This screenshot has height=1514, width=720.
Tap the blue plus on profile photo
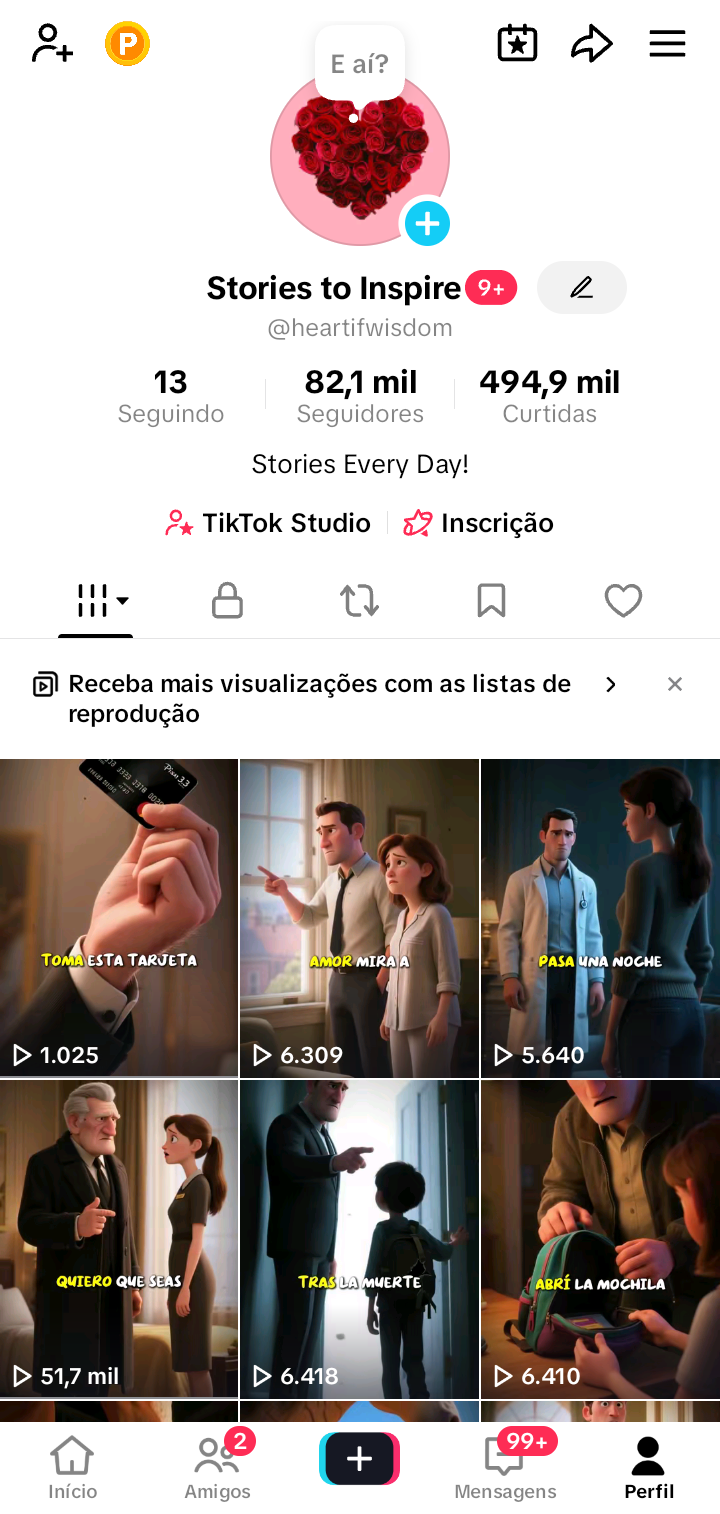[427, 223]
